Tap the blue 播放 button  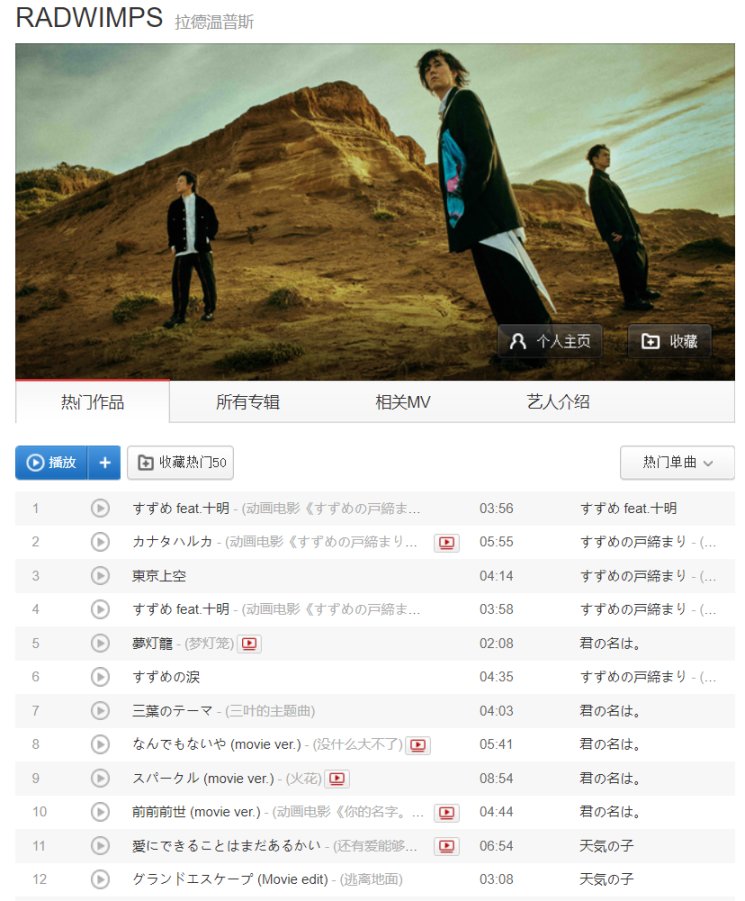coord(52,462)
